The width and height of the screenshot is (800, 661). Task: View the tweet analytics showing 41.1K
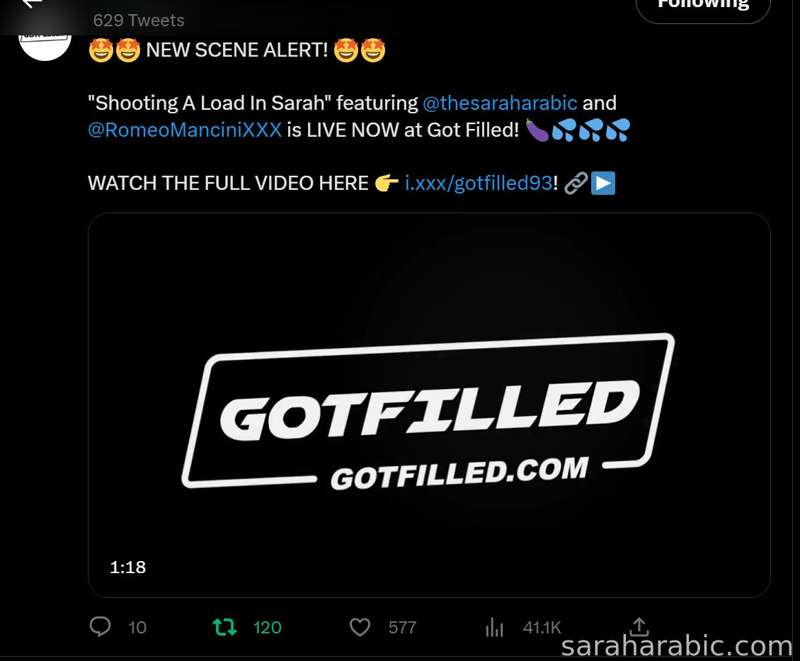(x=494, y=627)
